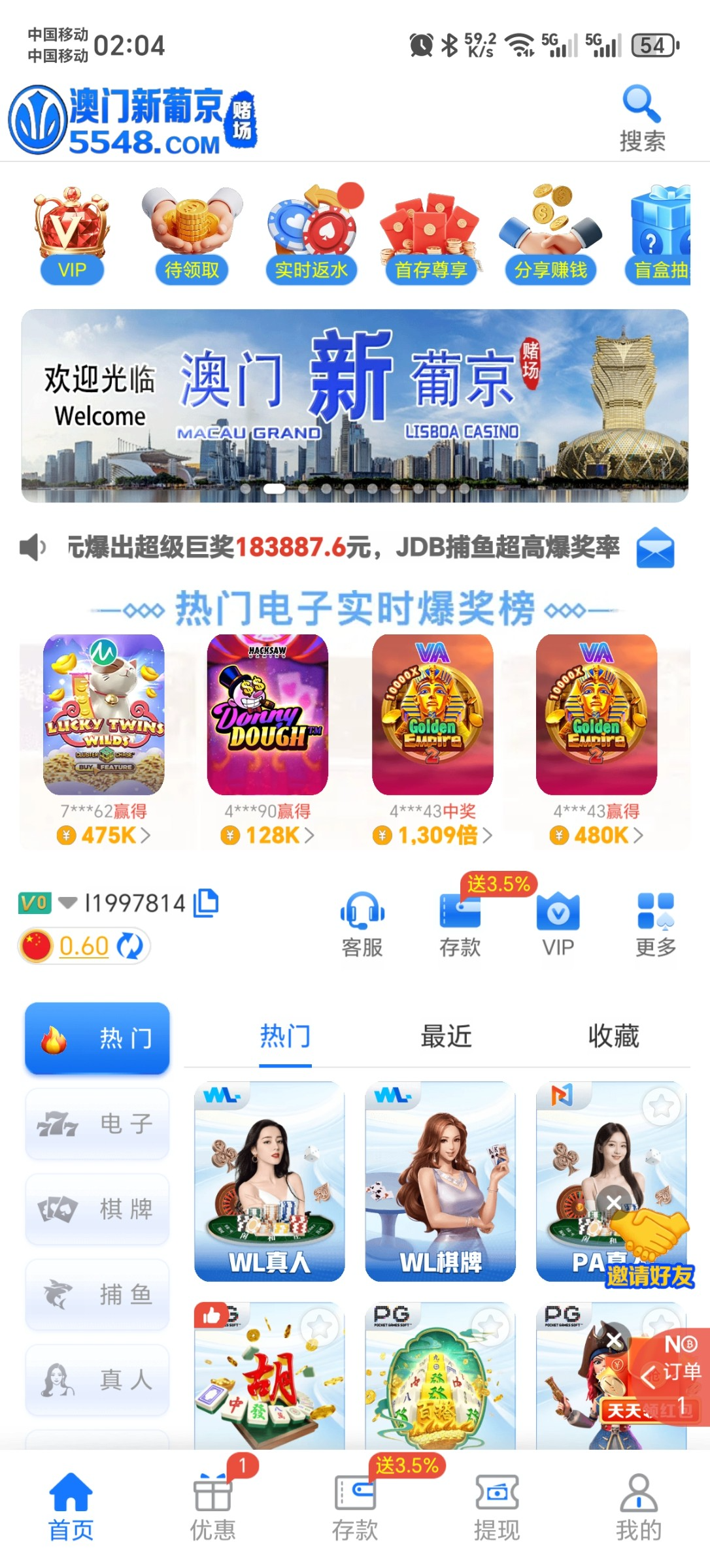
Task: Open 分享赚钱 share shortcut
Action: (550, 235)
